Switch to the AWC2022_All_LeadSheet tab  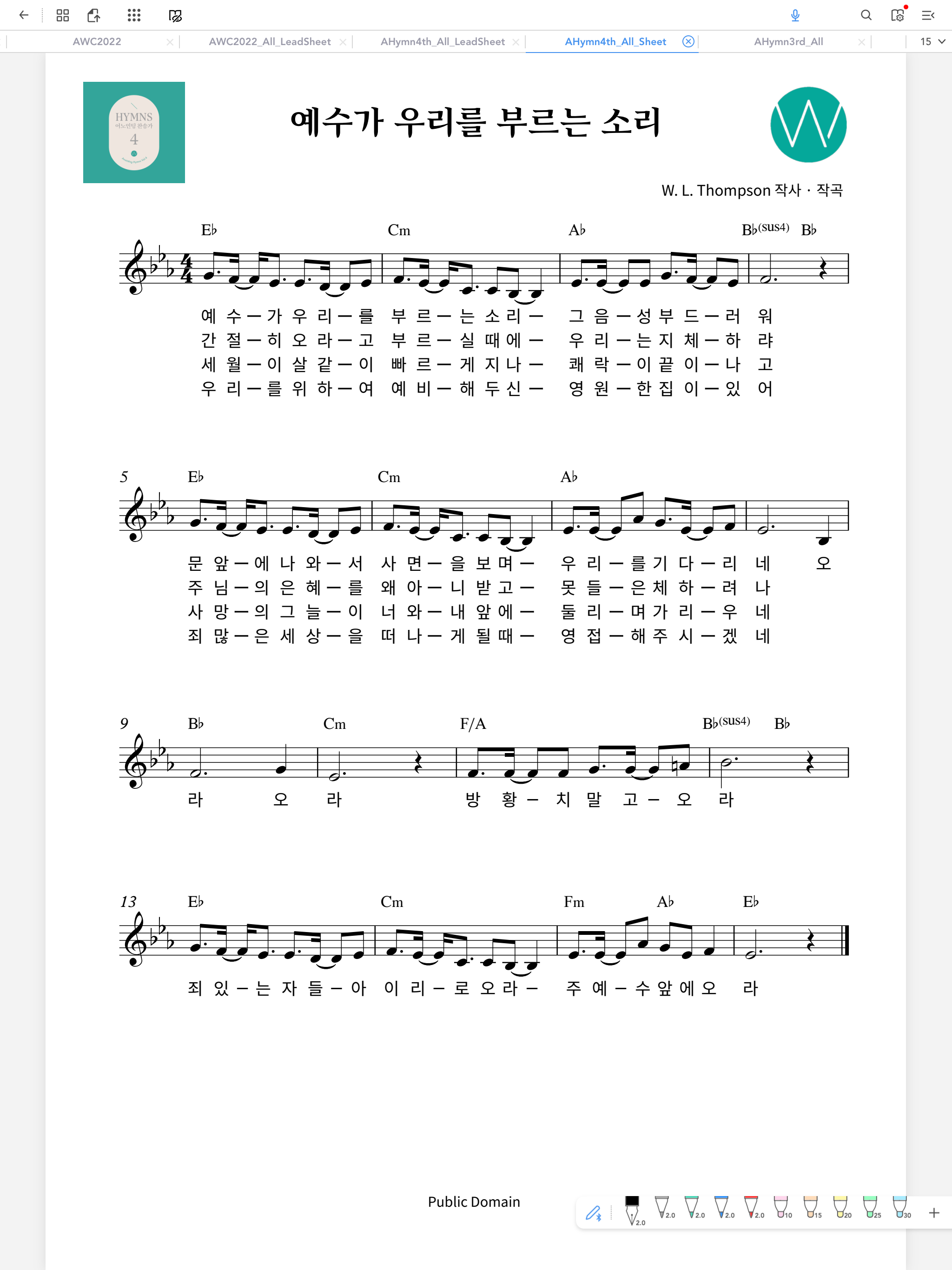click(269, 42)
